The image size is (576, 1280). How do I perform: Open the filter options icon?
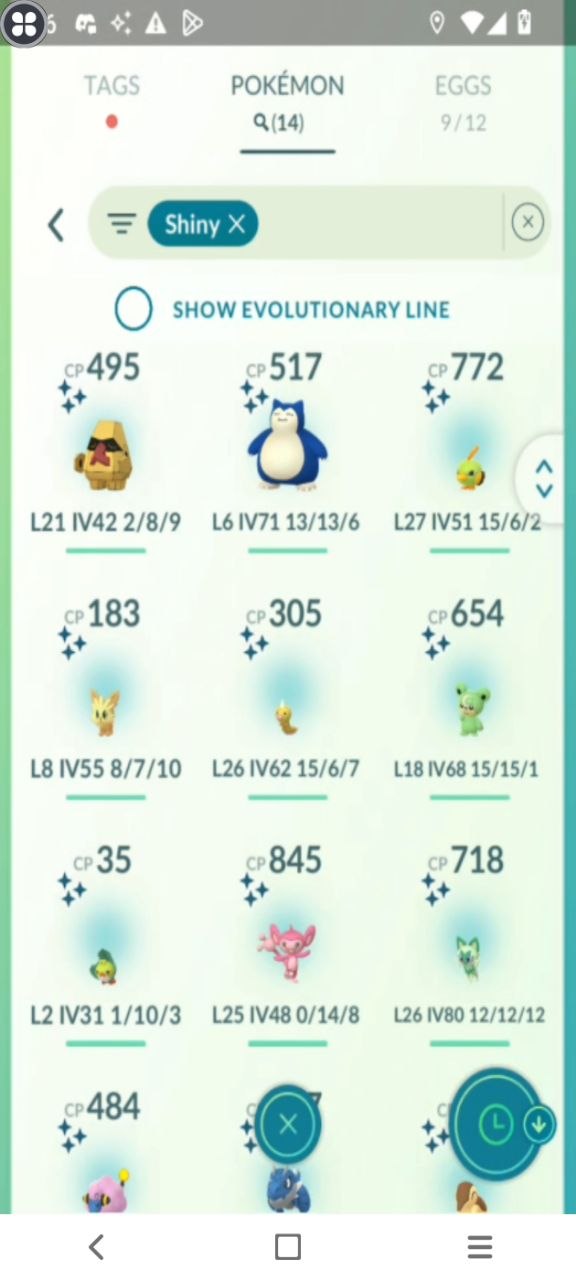121,224
